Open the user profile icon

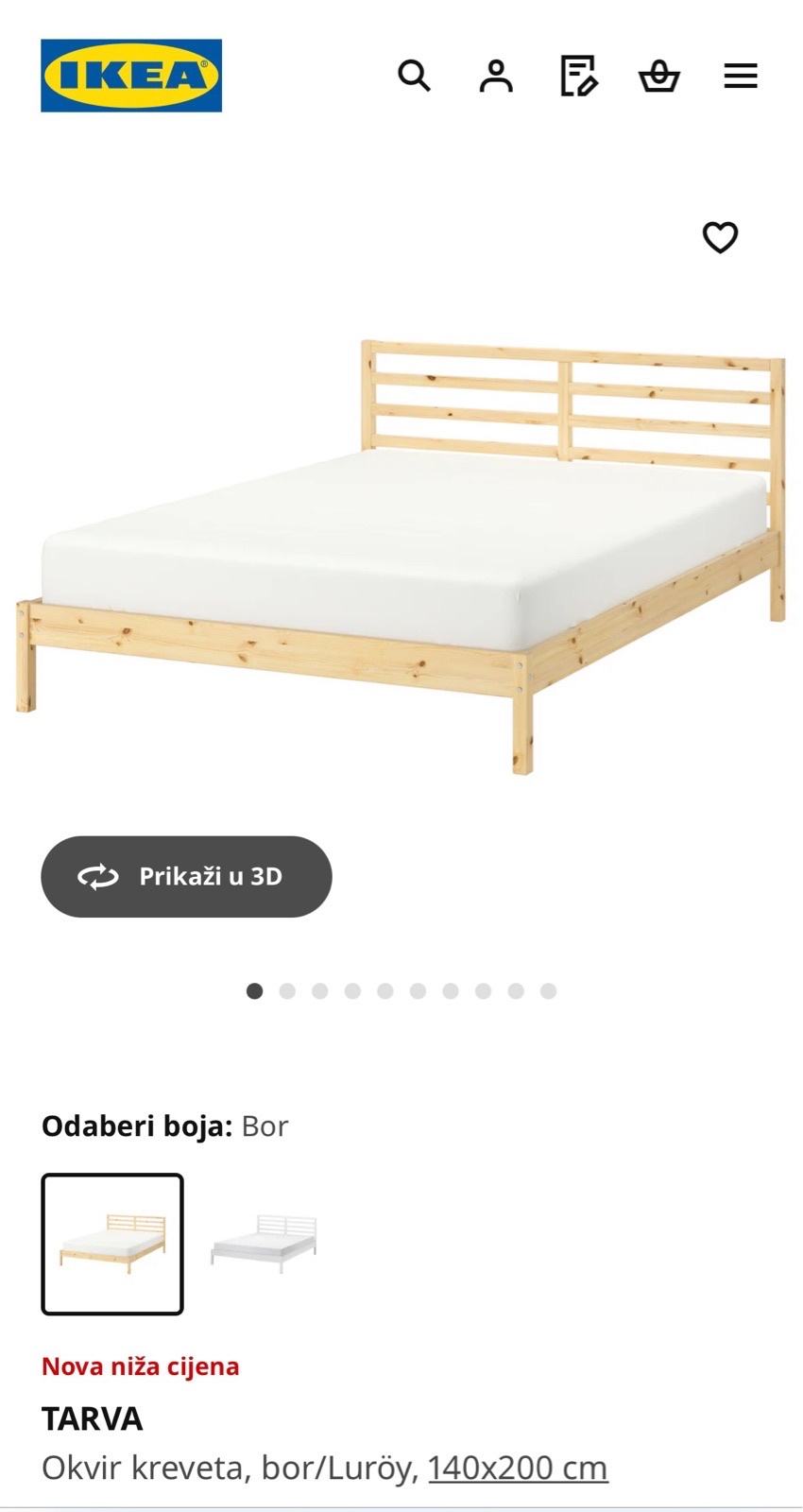(x=495, y=76)
